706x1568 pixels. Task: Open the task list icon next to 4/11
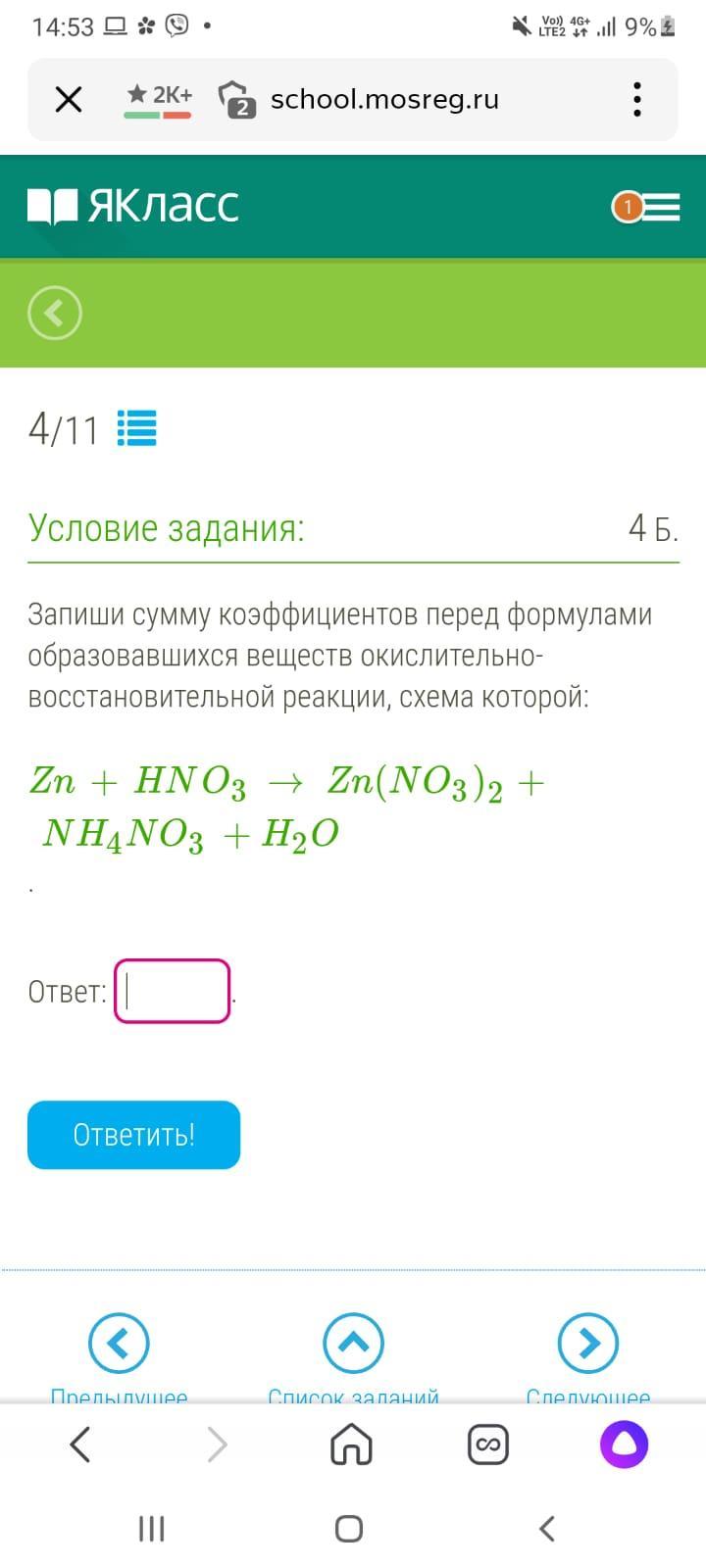[x=136, y=428]
